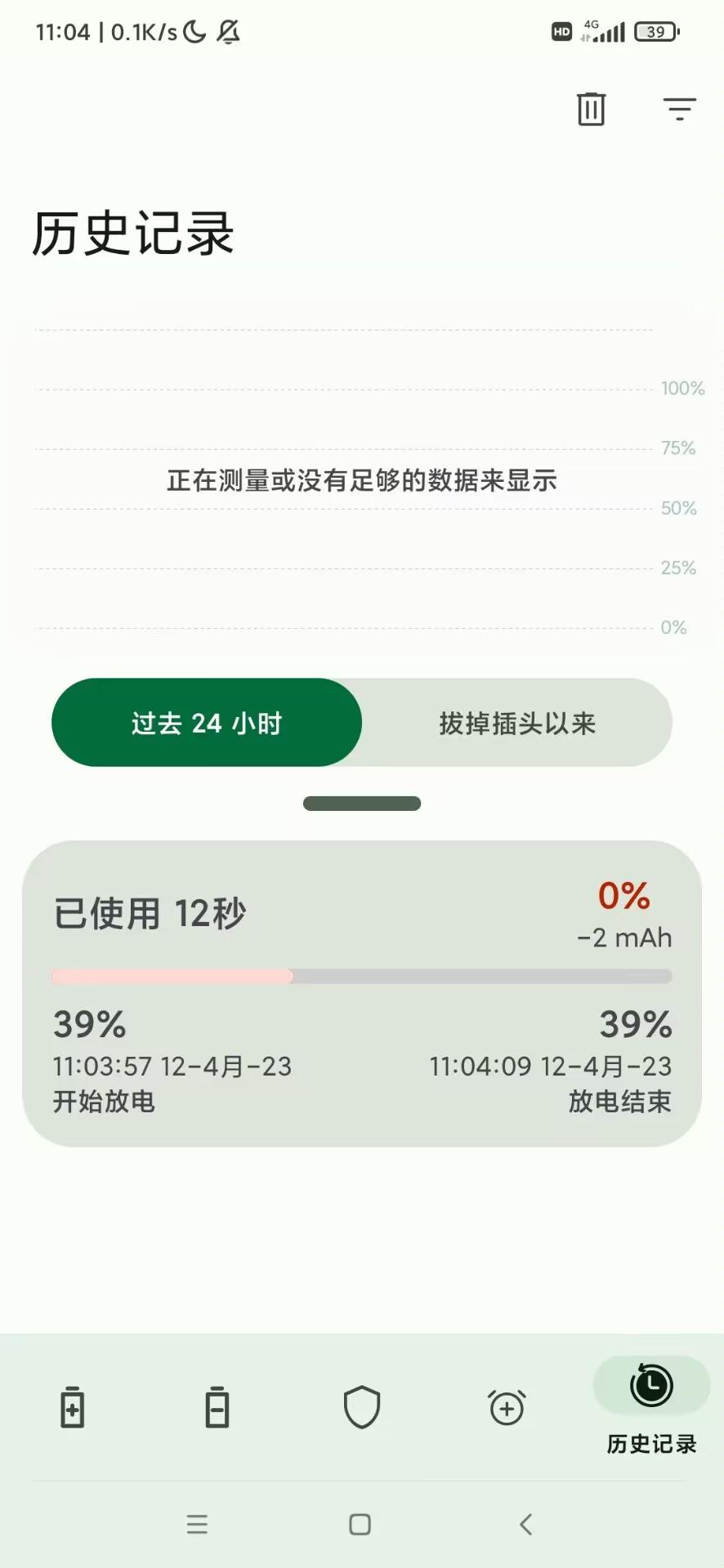The width and height of the screenshot is (724, 1568).
Task: Tap the chart area showing 正在测量 message
Action: click(x=362, y=482)
